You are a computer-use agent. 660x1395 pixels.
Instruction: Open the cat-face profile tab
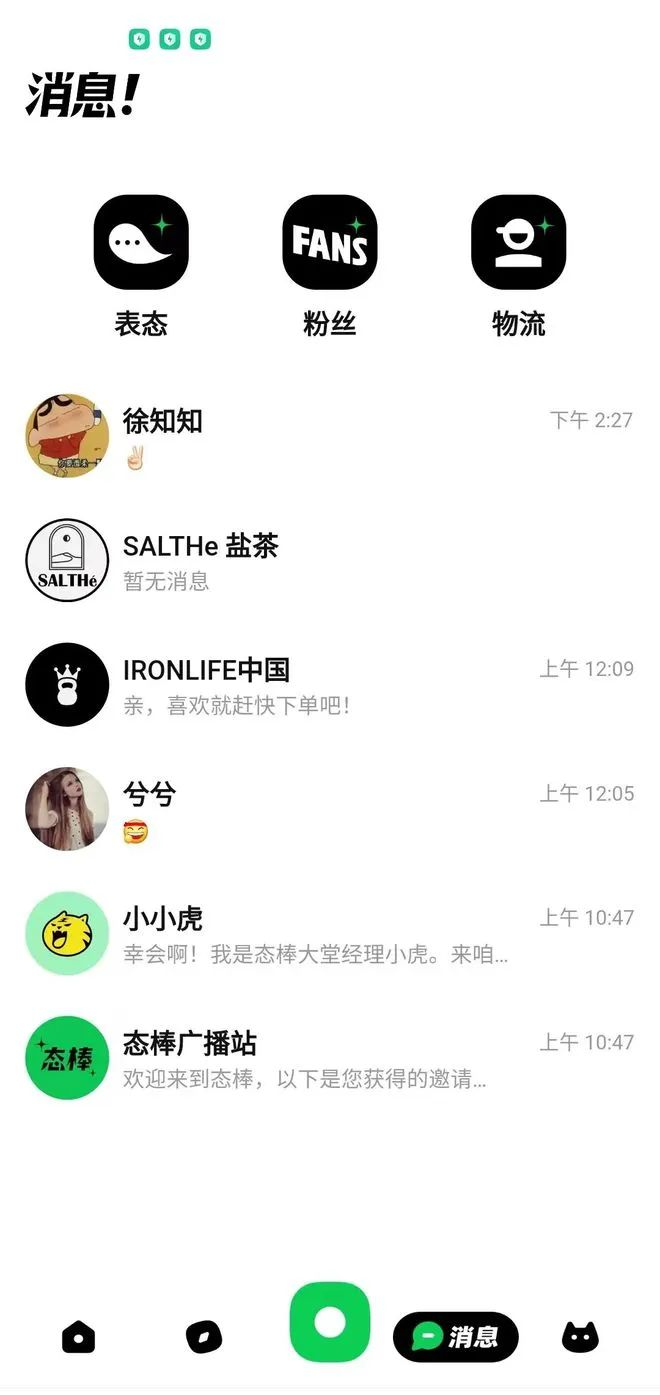[580, 1336]
